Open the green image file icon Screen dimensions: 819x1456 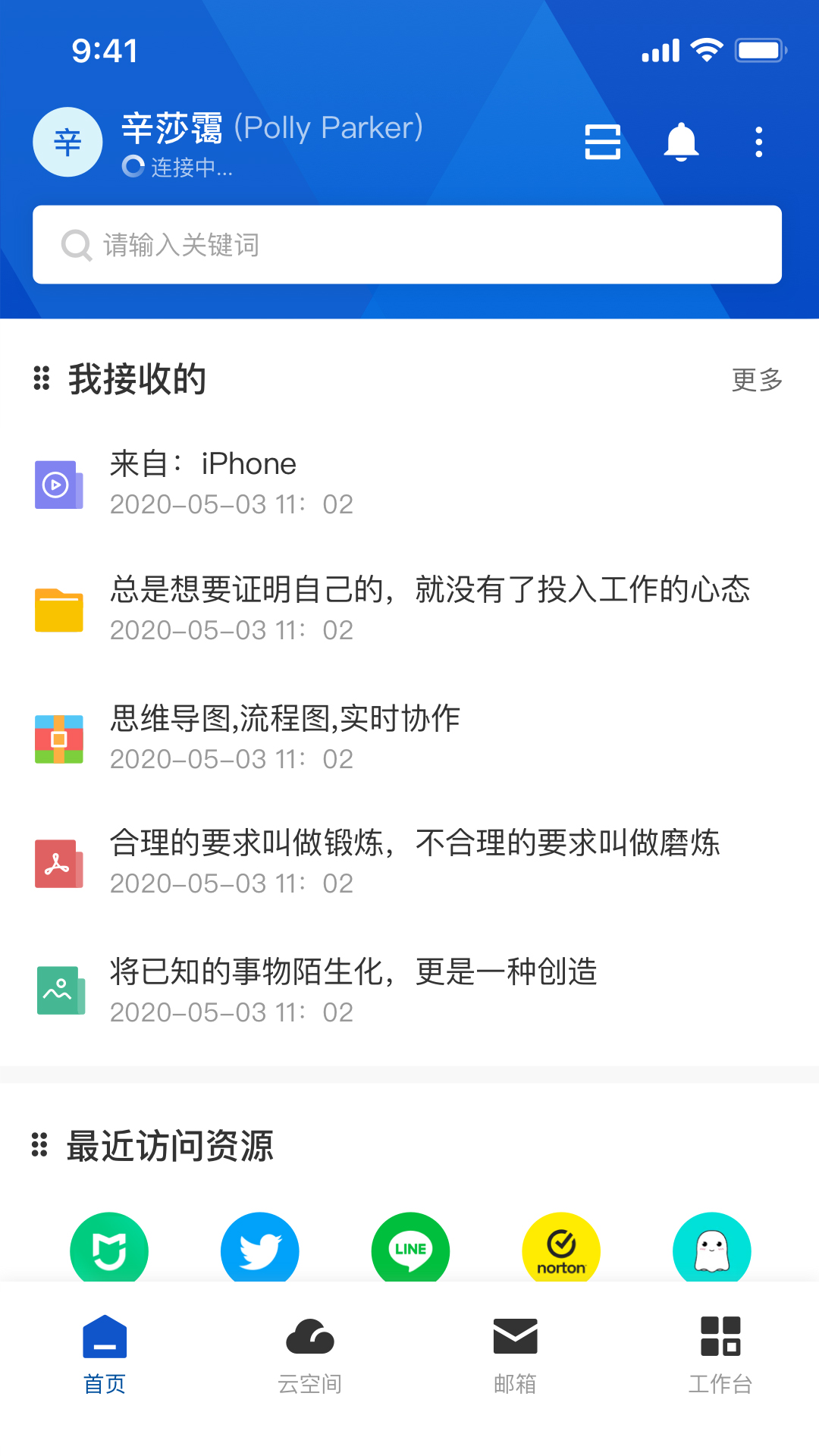tap(58, 990)
